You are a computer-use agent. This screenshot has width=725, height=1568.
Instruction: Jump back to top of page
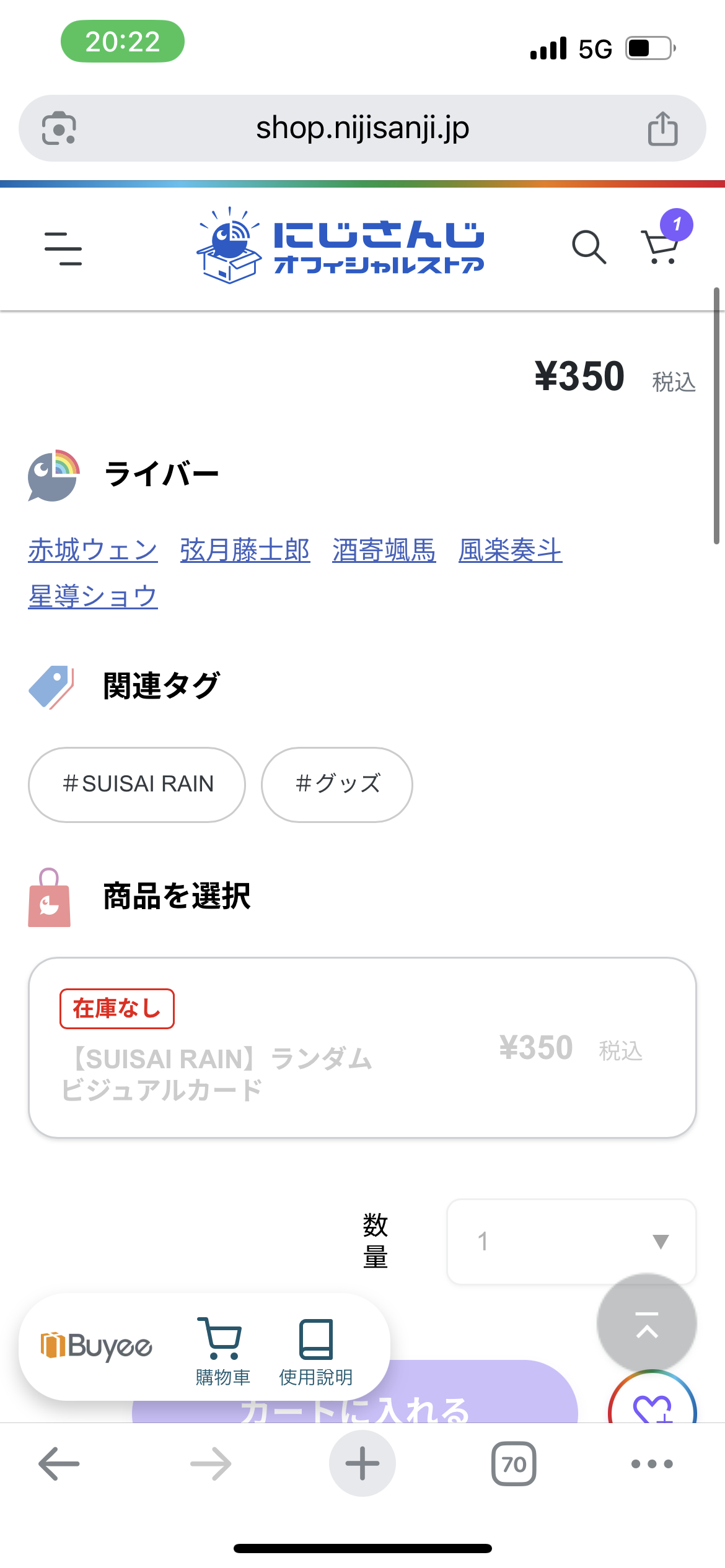click(x=646, y=1322)
